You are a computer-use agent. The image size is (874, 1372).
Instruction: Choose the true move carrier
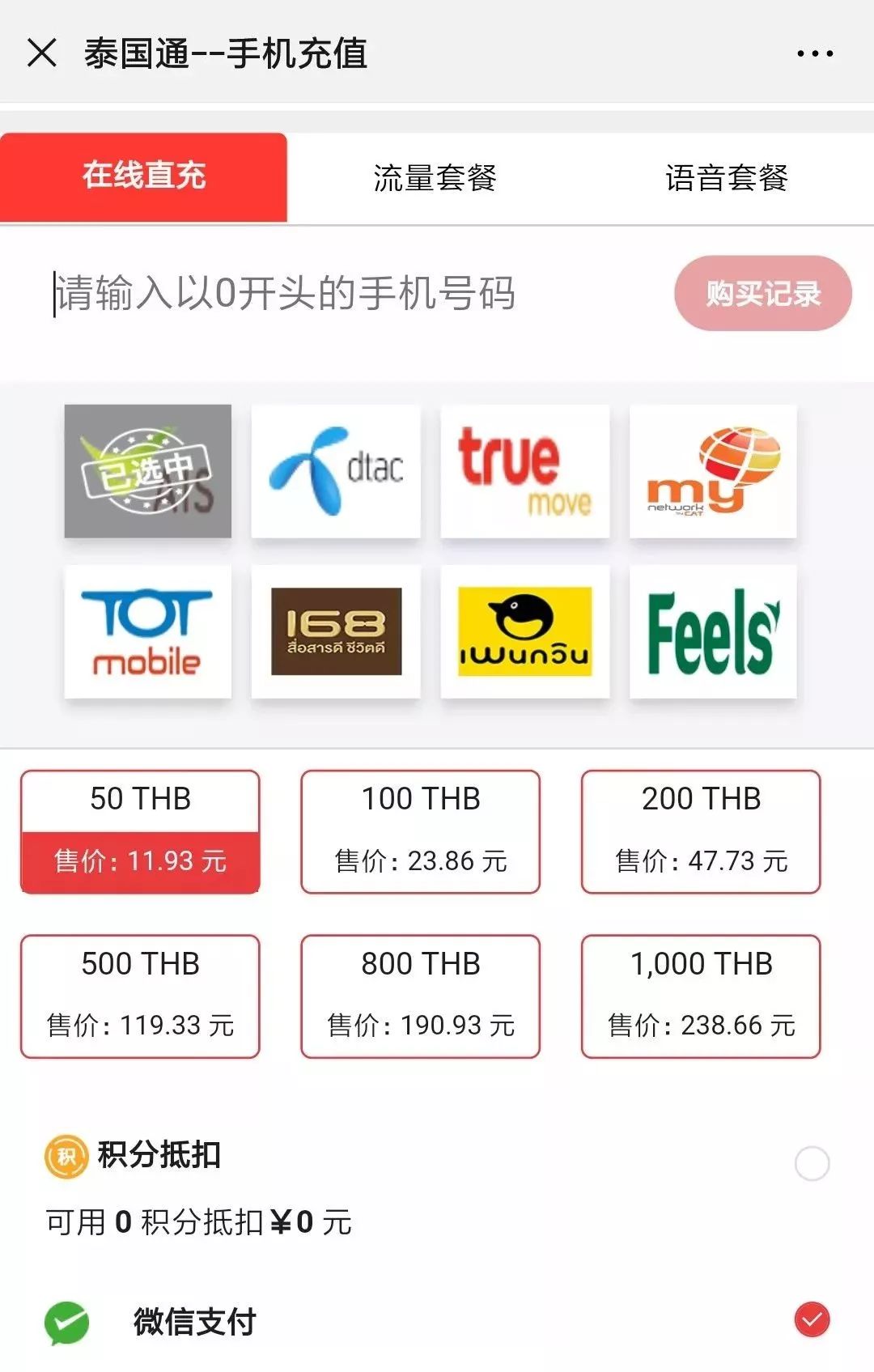click(x=524, y=471)
